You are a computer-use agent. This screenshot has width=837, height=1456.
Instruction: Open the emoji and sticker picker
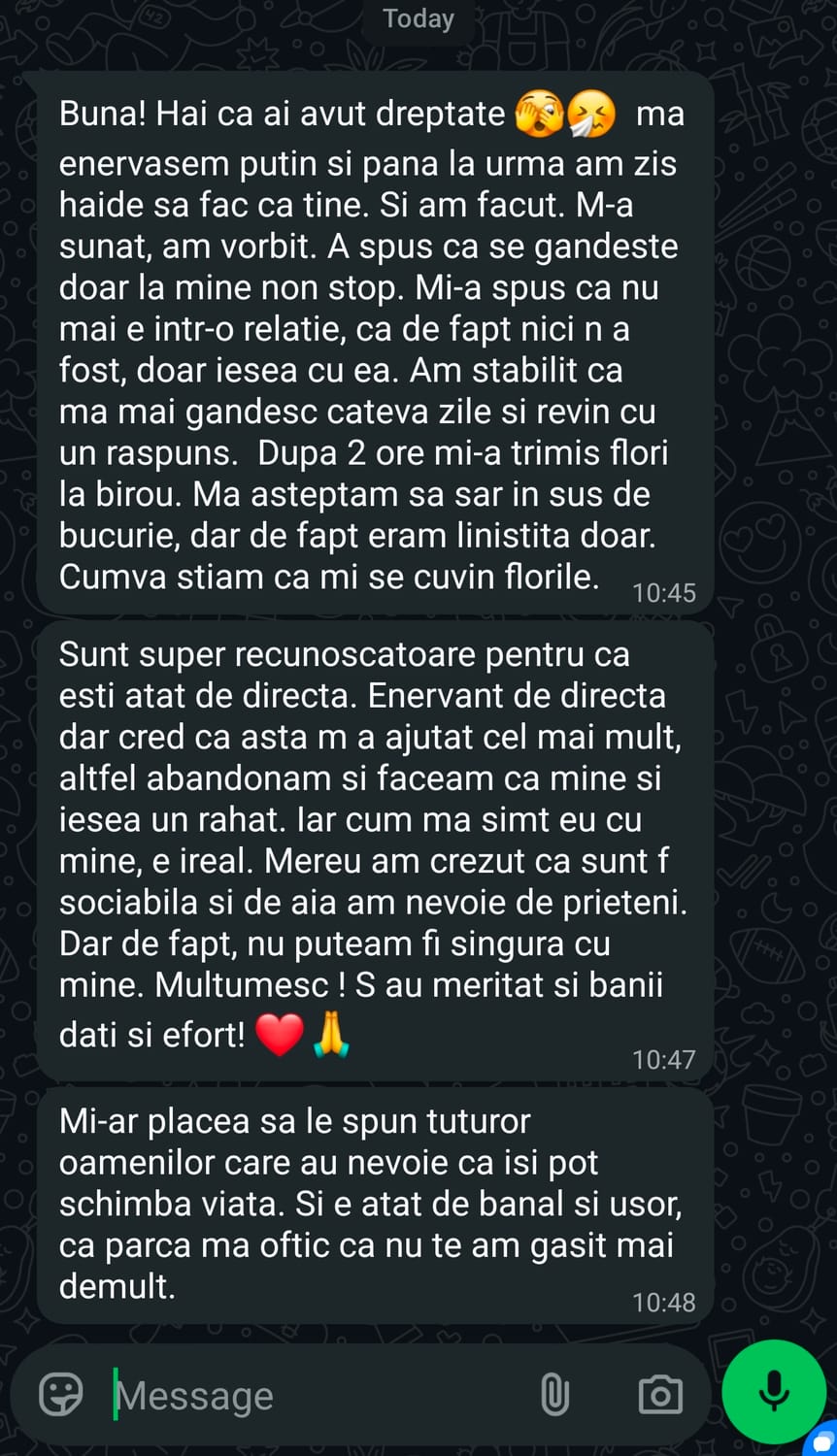pyautogui.click(x=60, y=1395)
